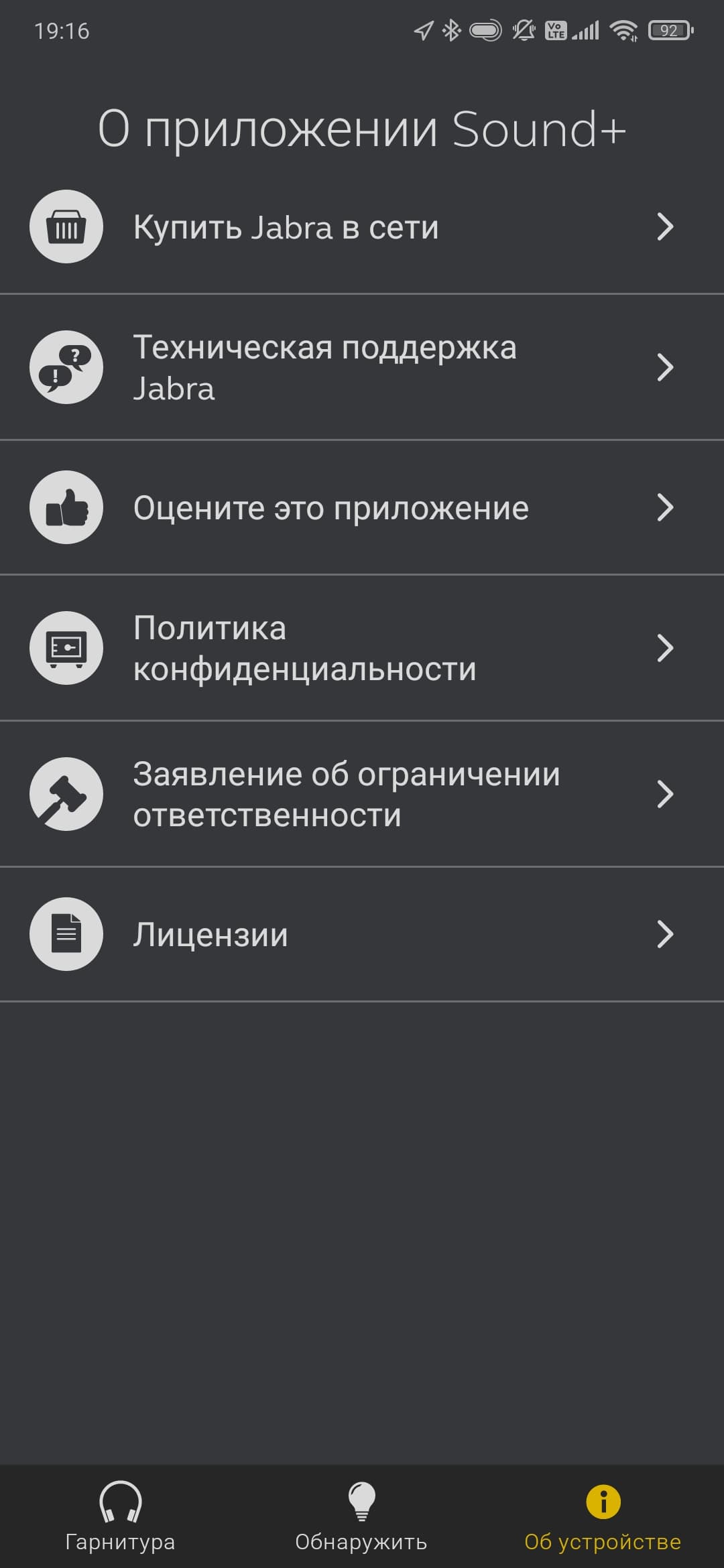Select Оцените это приложение

point(362,508)
